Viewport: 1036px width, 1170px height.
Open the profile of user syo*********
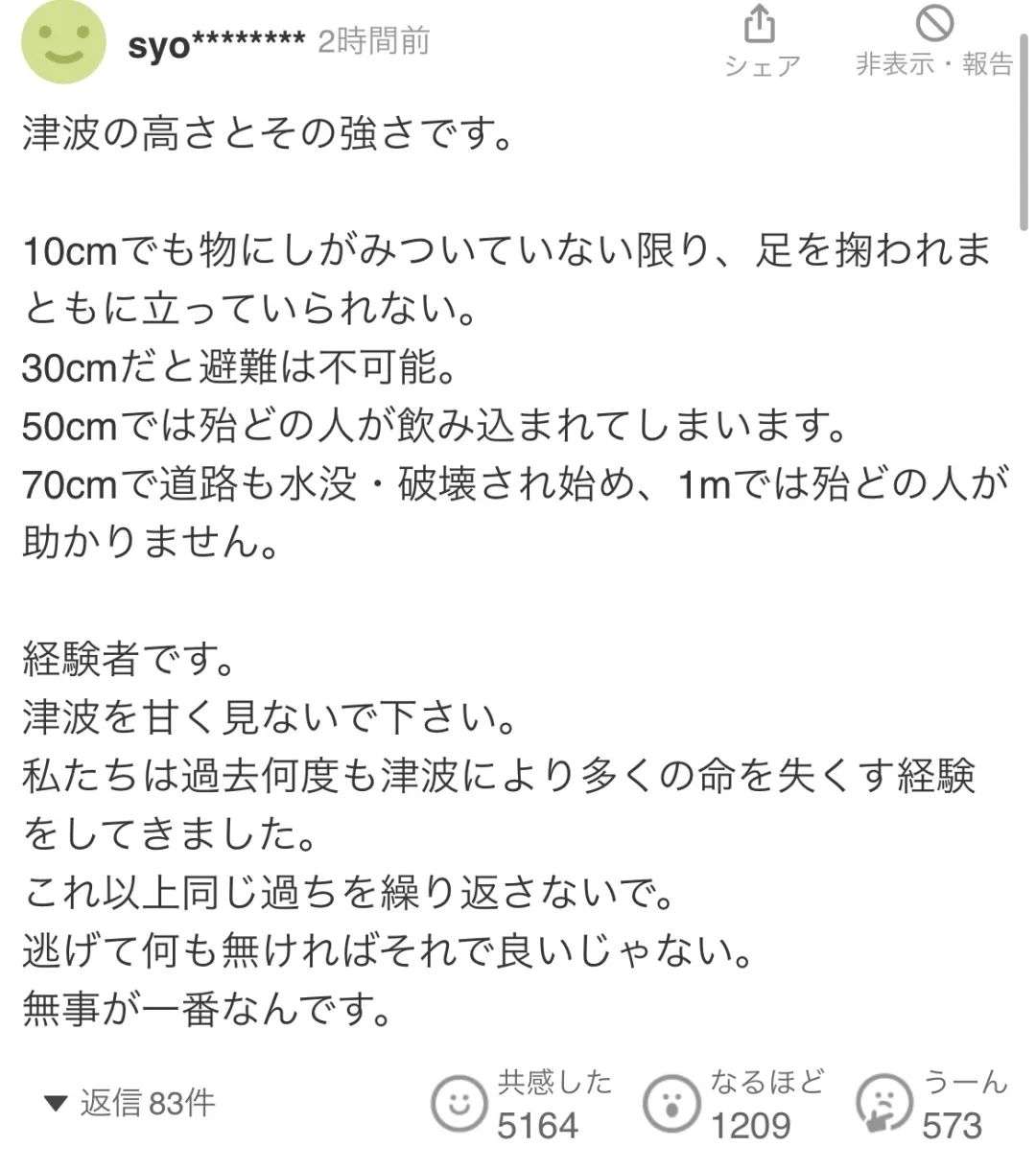coord(216,43)
